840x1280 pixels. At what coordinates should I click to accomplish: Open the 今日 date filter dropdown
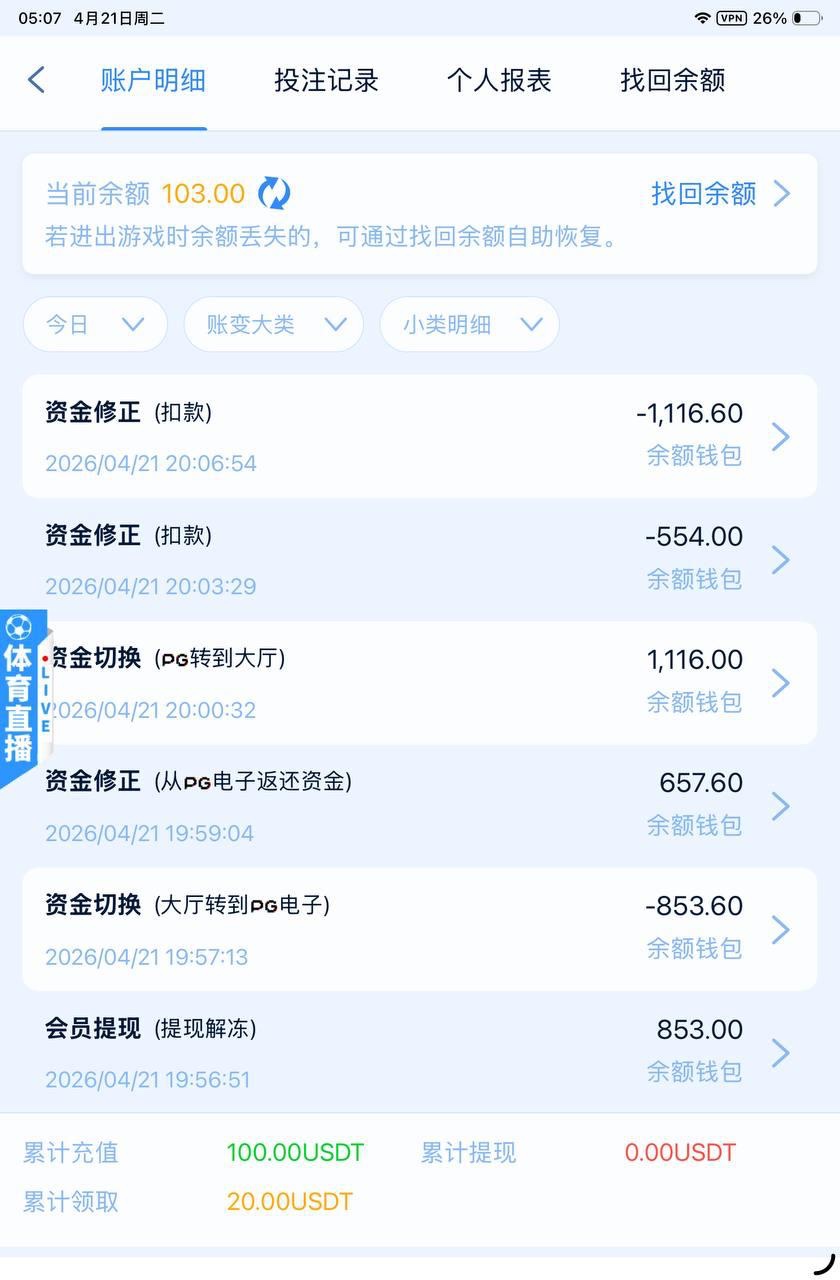(x=95, y=324)
